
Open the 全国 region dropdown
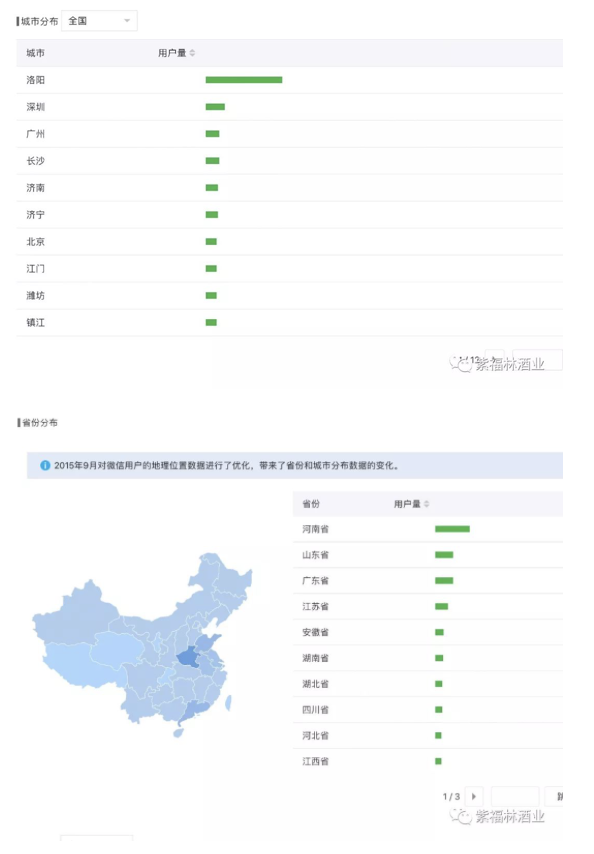coord(99,21)
